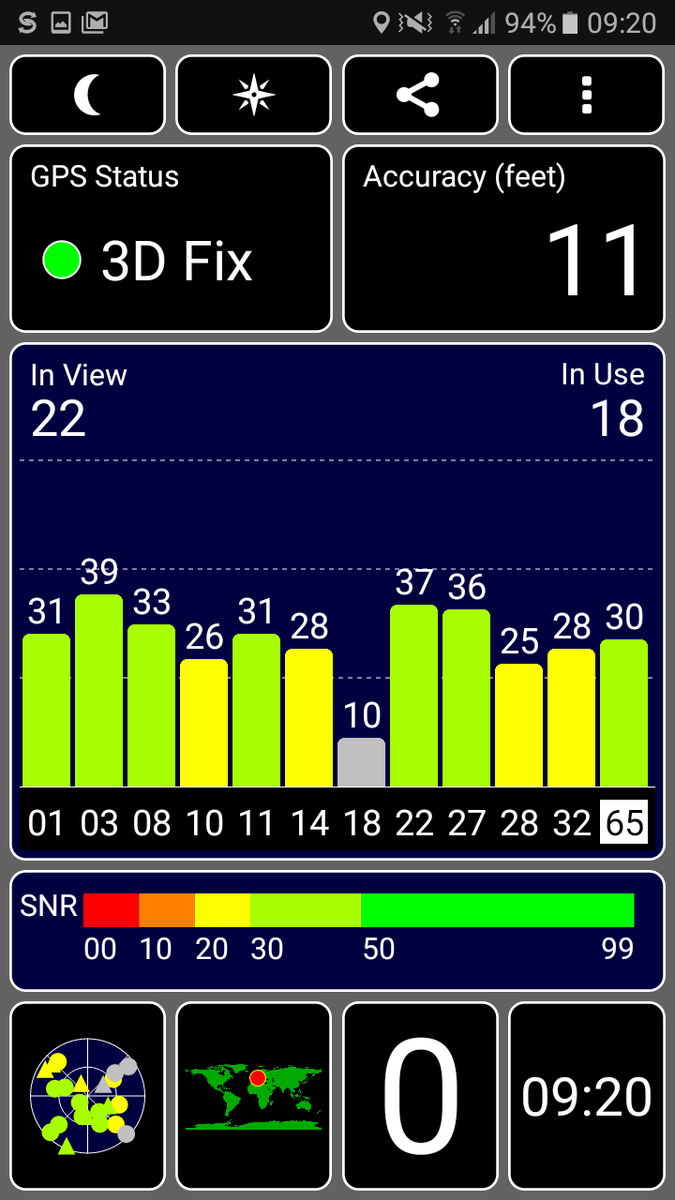This screenshot has height=1200, width=675.
Task: Open the world map tile
Action: coord(253,1097)
